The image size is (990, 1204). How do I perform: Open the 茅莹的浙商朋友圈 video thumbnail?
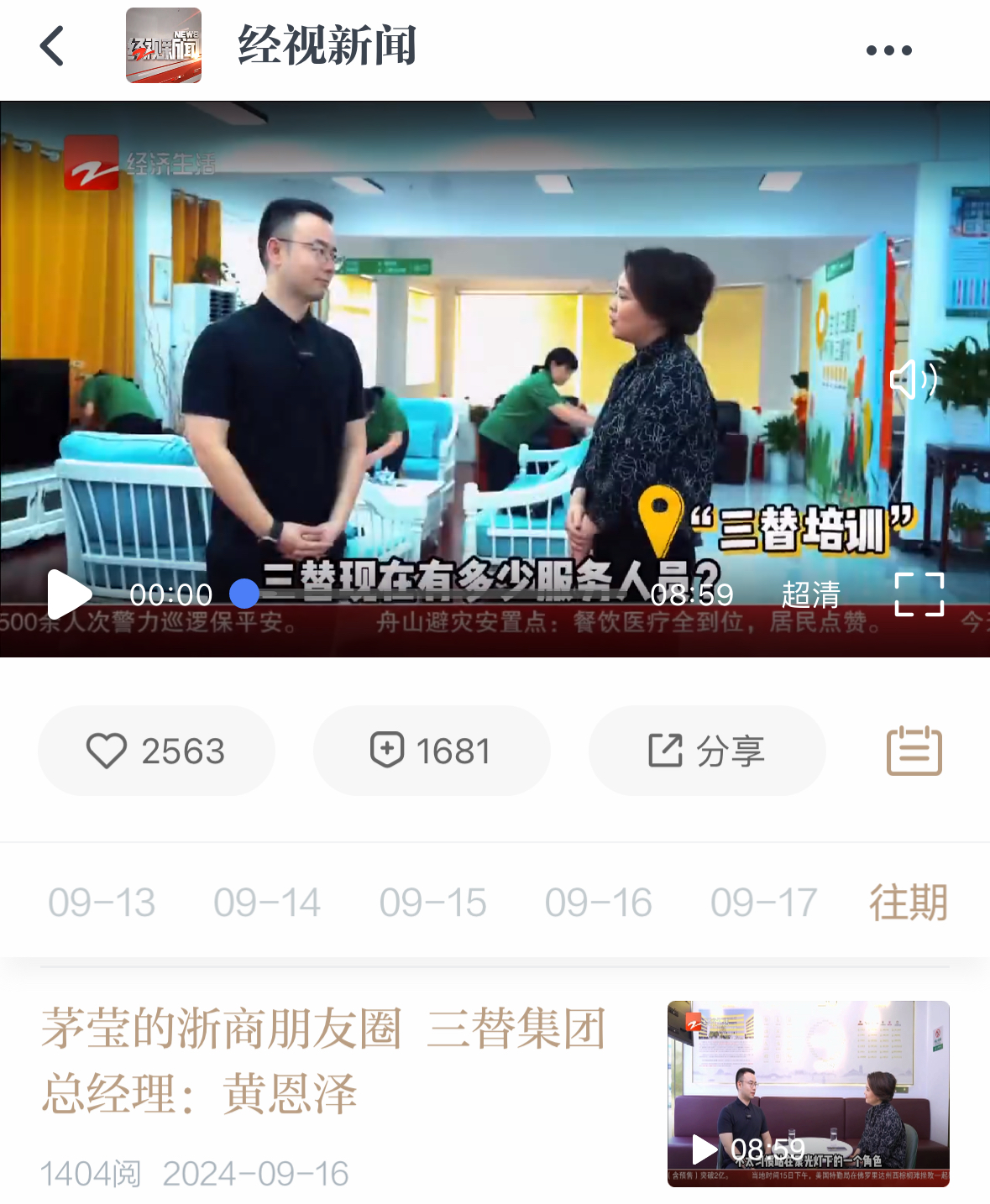[808, 1093]
